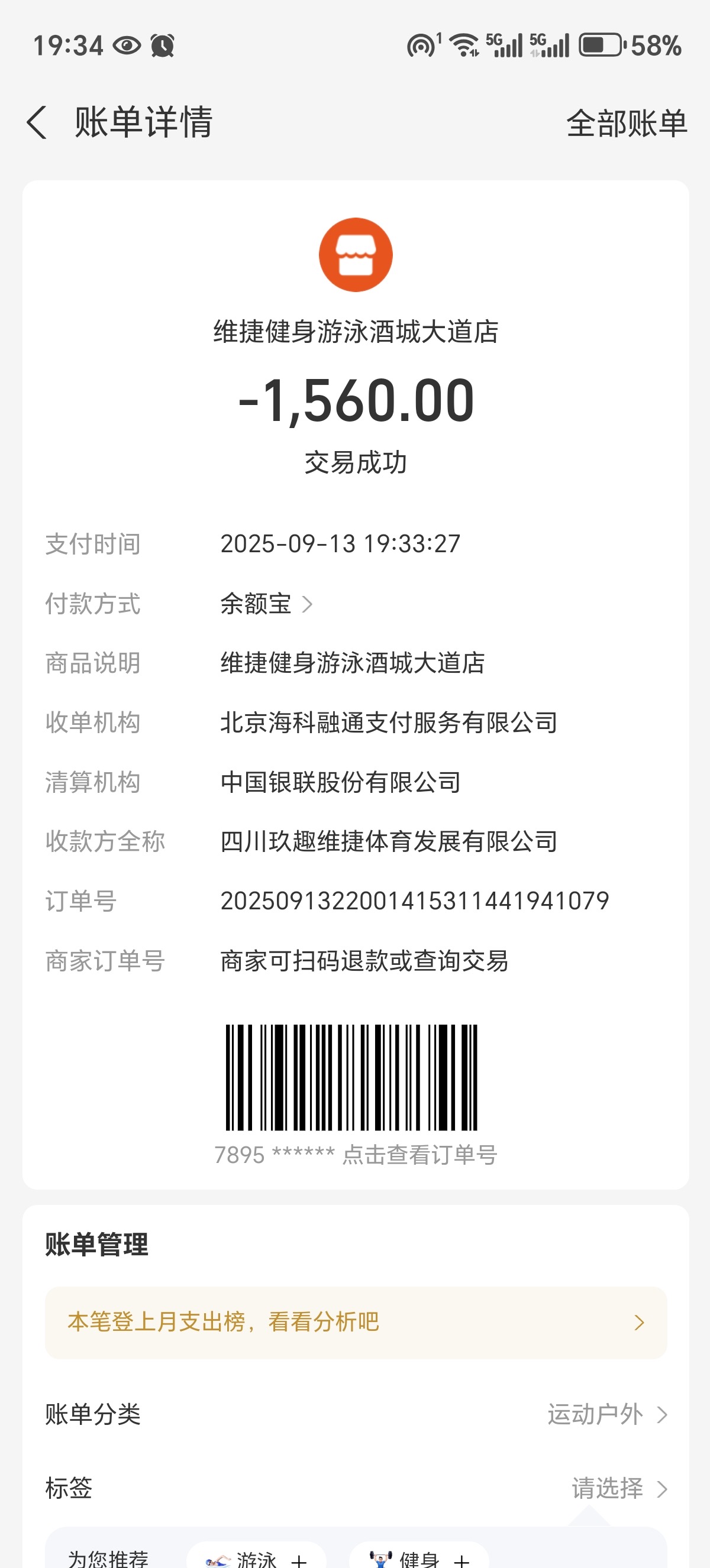Select a tag in the 标签 row
710x1568 pixels.
point(619,1488)
